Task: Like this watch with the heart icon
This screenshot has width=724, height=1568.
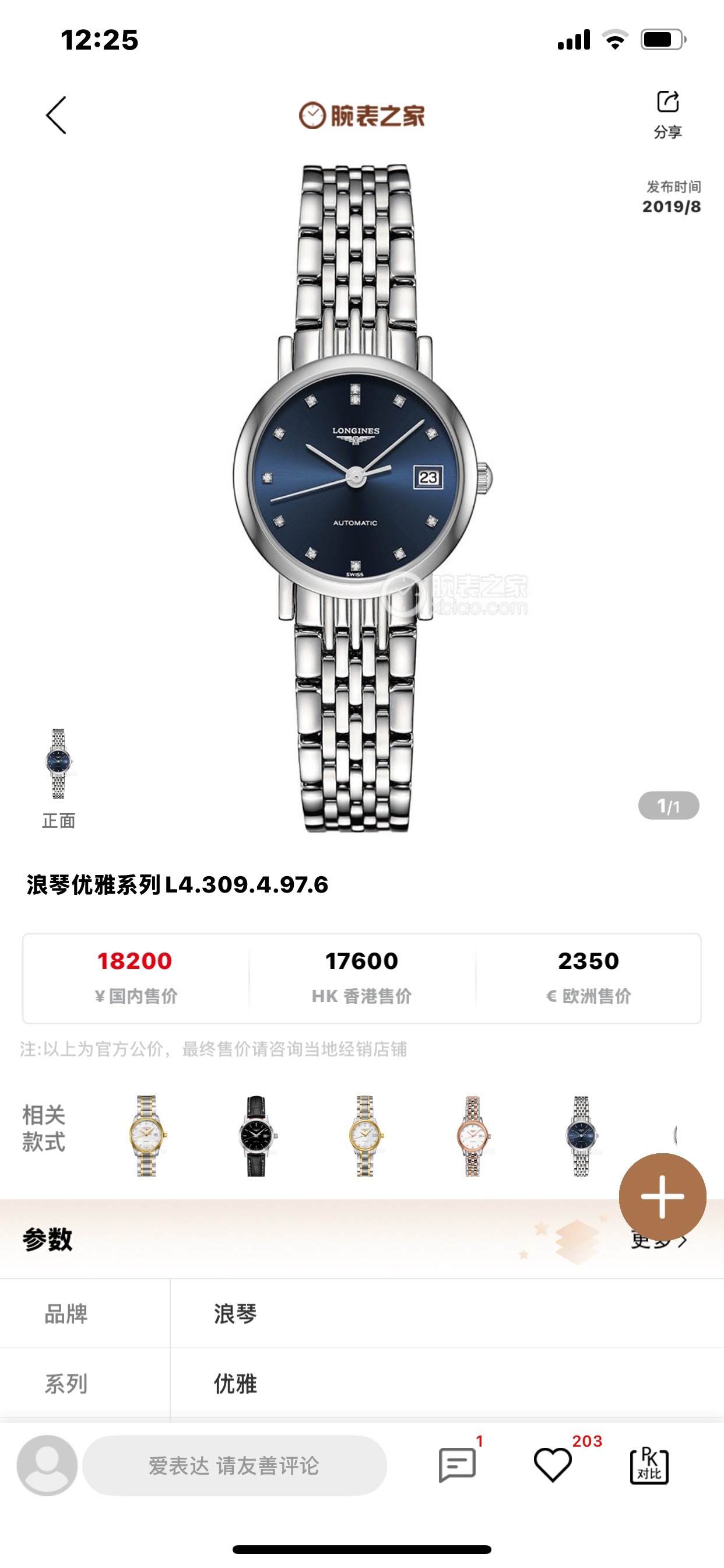Action: pos(553,1465)
